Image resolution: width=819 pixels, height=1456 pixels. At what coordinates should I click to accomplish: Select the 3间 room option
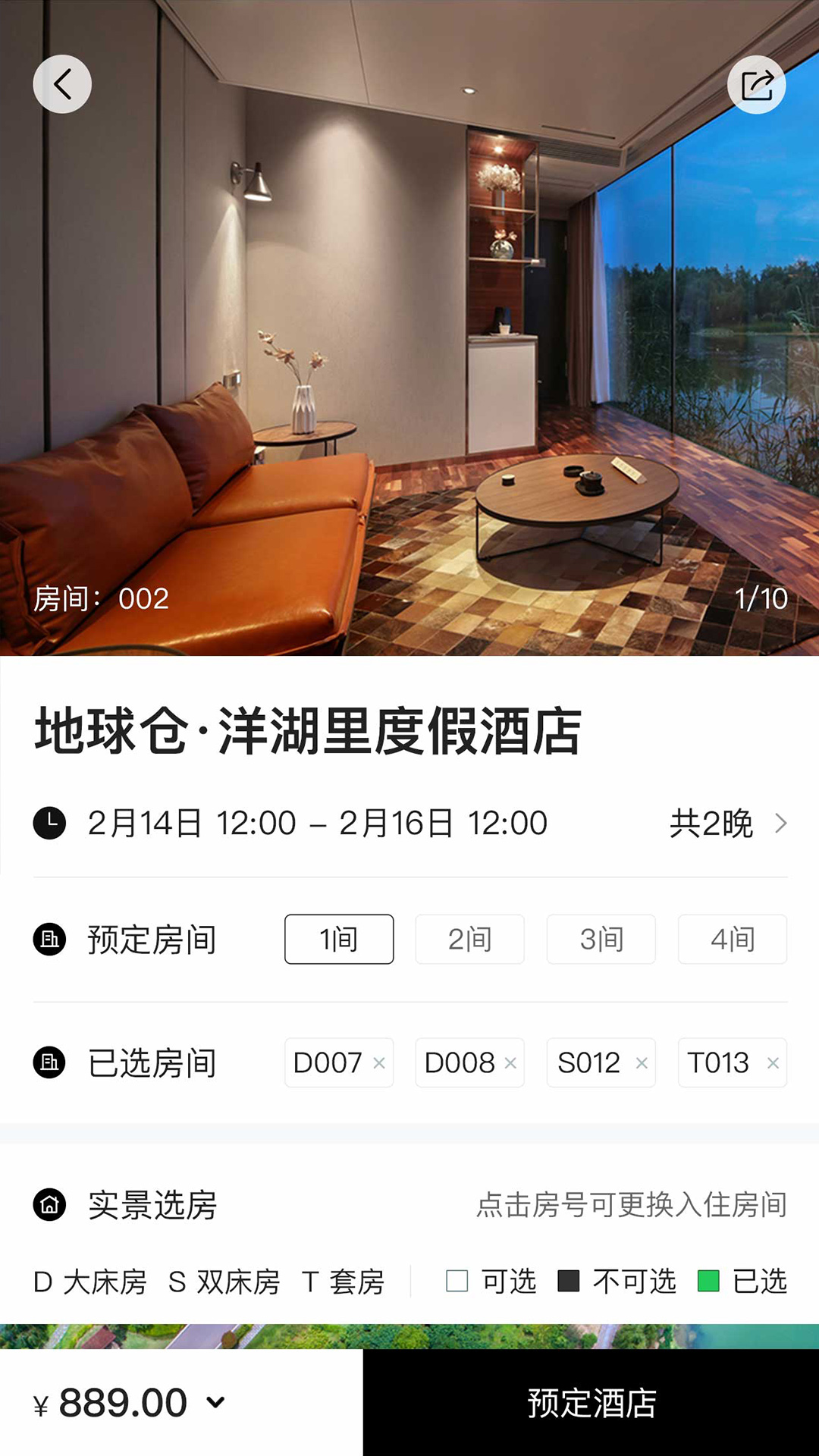pos(601,940)
